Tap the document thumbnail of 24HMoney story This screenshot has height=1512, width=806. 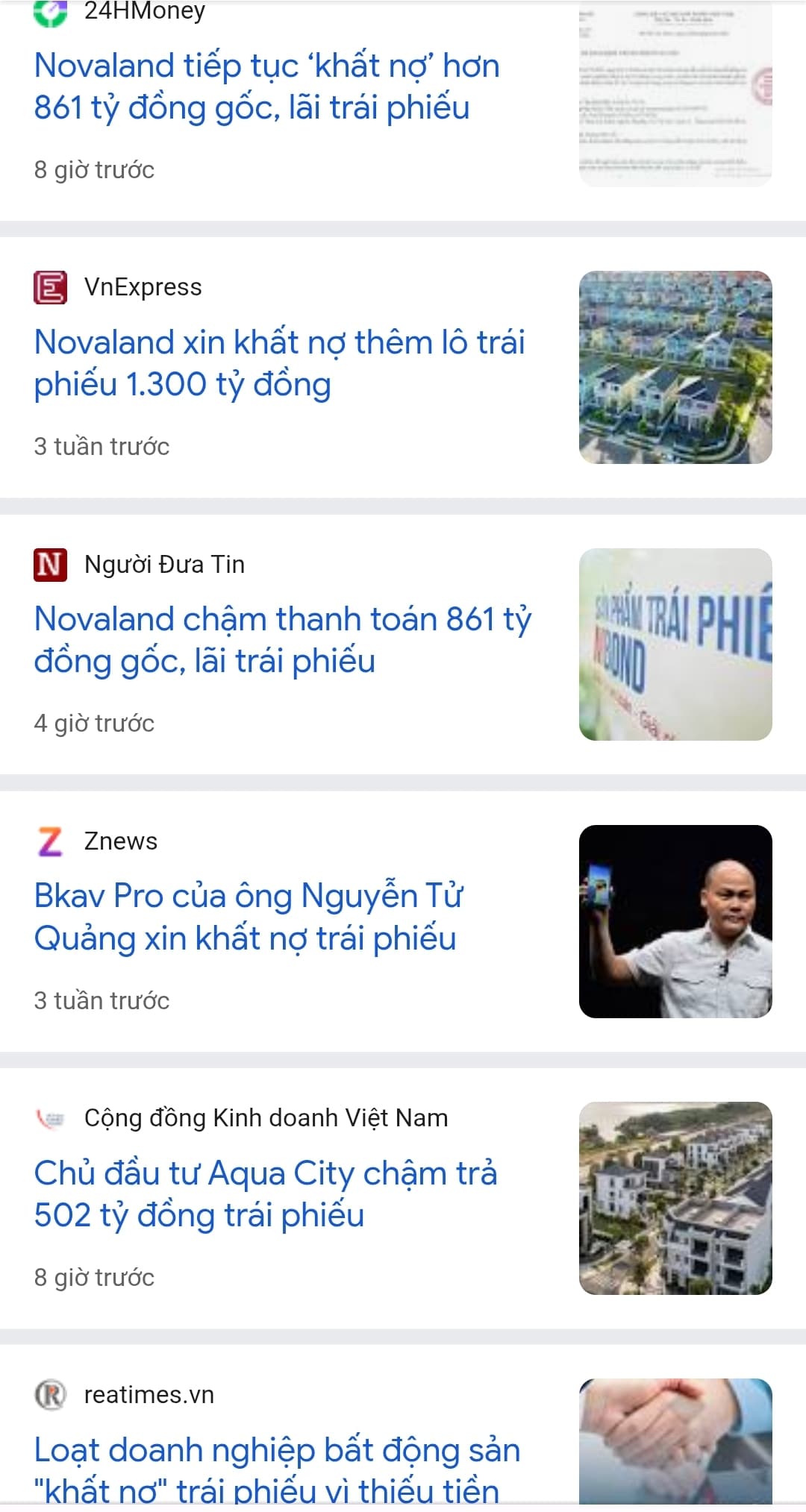tap(675, 93)
